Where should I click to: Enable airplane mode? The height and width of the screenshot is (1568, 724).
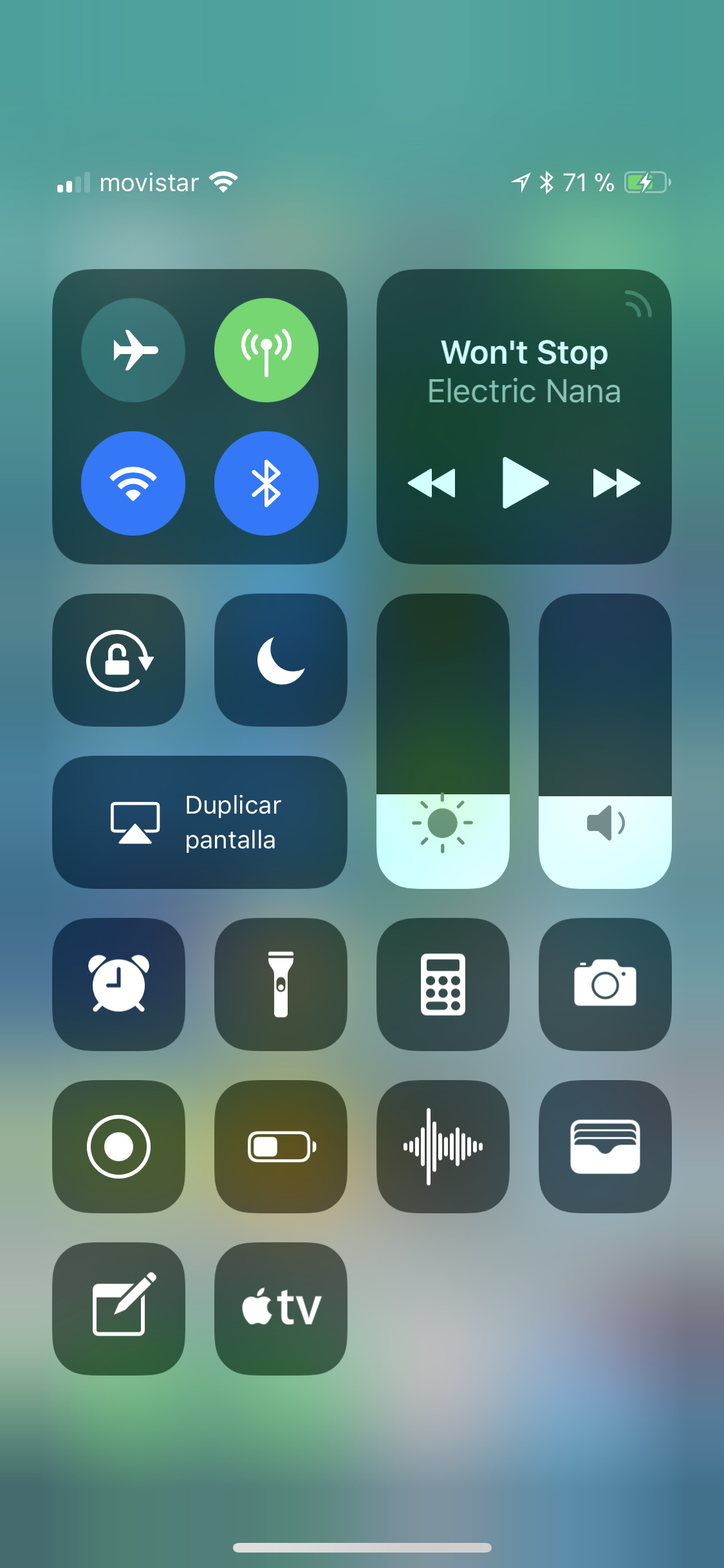pos(133,350)
